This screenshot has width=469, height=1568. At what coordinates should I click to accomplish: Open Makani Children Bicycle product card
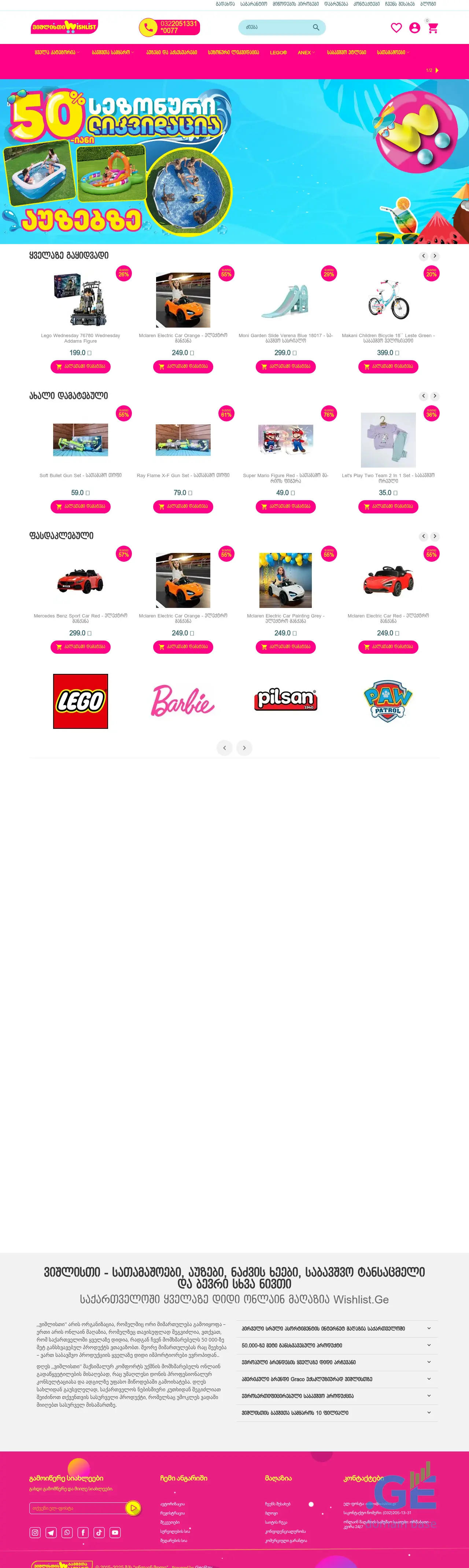pos(388,301)
